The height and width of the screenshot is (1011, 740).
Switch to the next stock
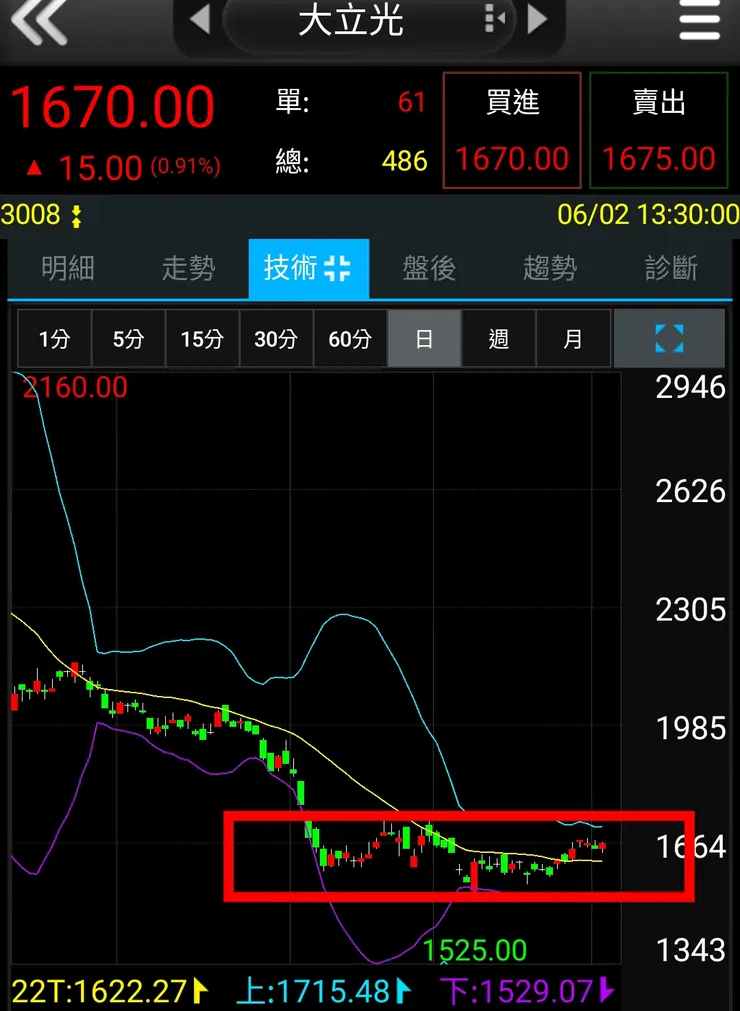click(x=538, y=20)
